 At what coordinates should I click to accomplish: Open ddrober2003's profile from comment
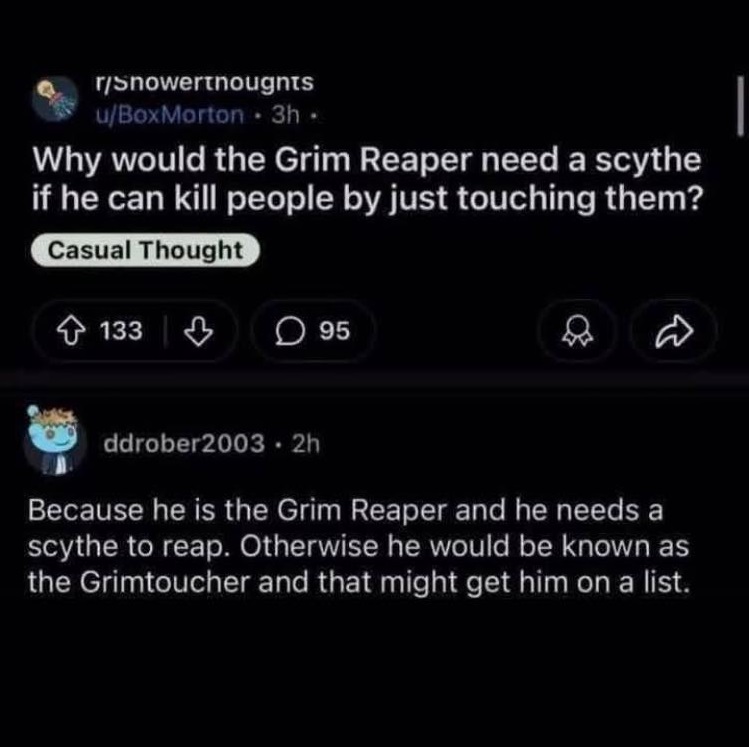[185, 443]
